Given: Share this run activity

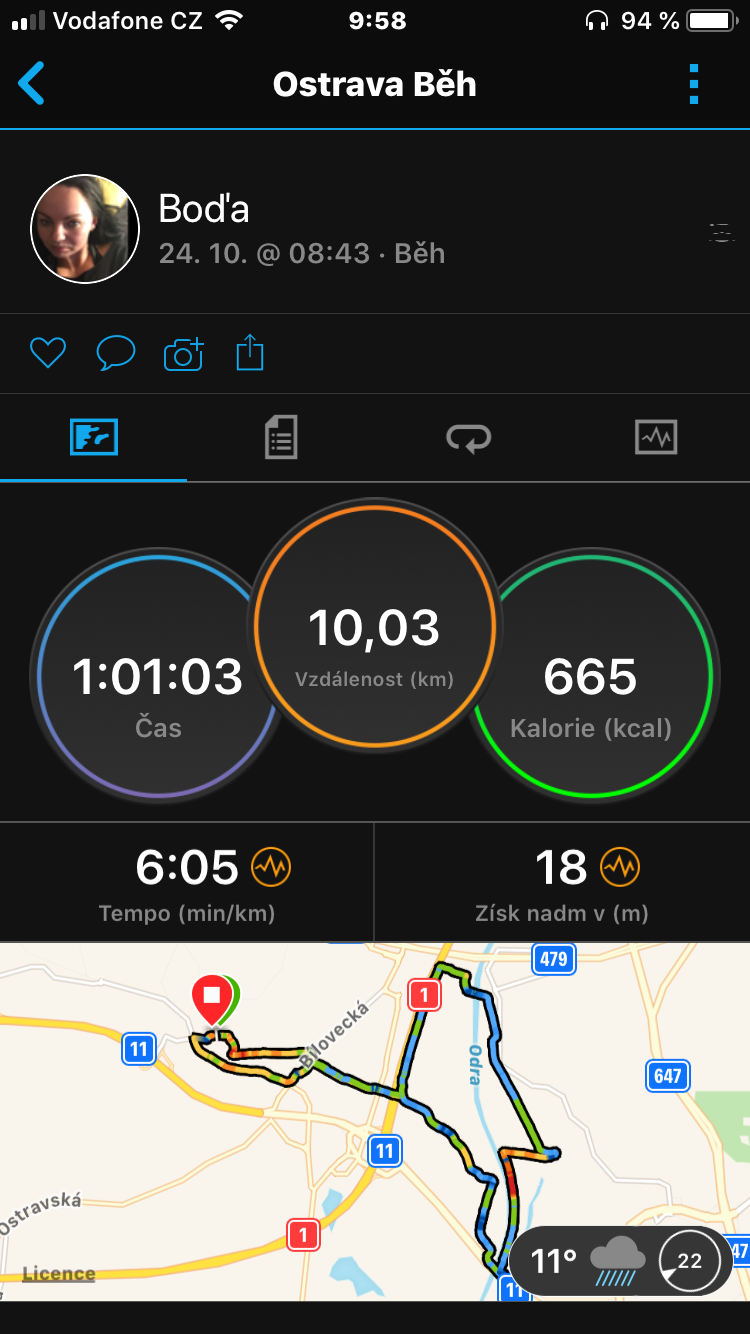Looking at the screenshot, I should pos(250,353).
